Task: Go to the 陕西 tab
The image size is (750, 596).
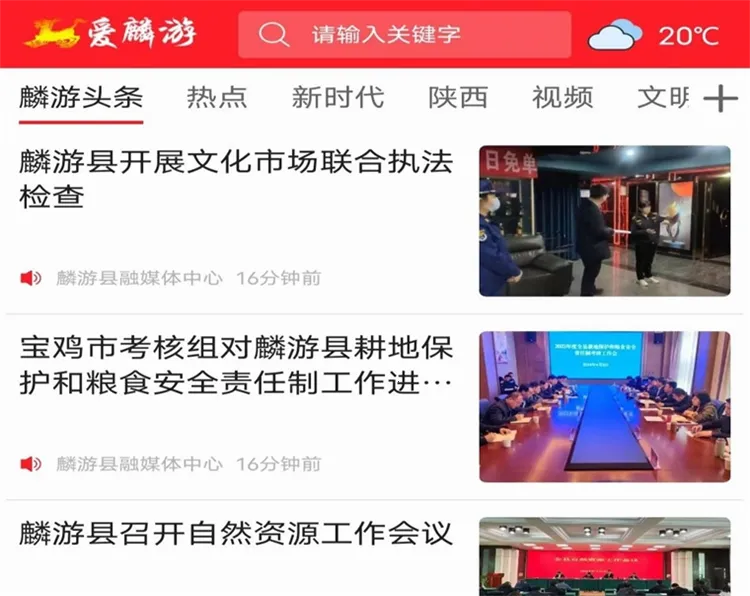Action: pyautogui.click(x=458, y=97)
